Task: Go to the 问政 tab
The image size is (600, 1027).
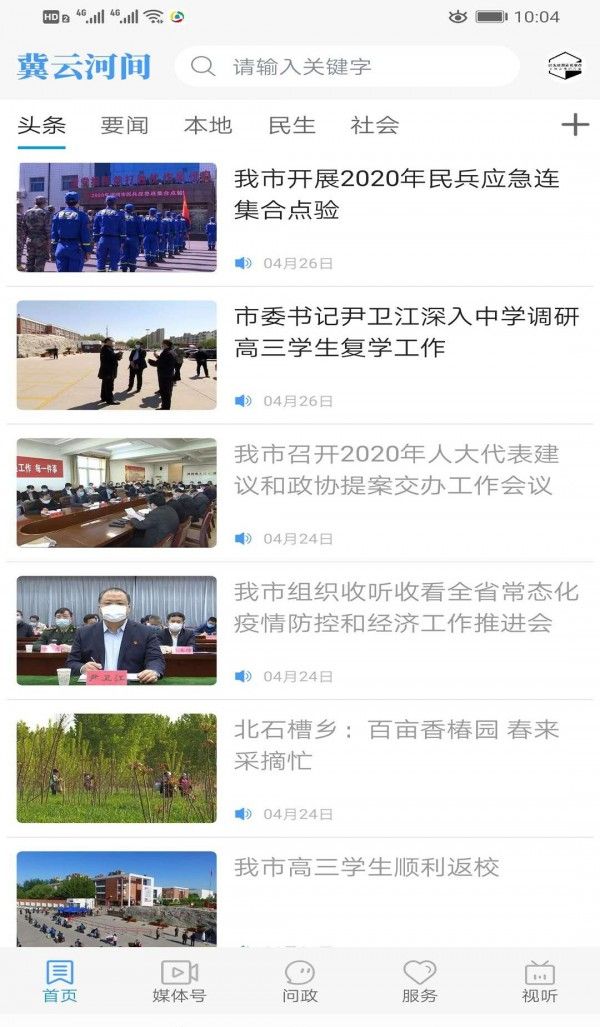Action: [300, 981]
